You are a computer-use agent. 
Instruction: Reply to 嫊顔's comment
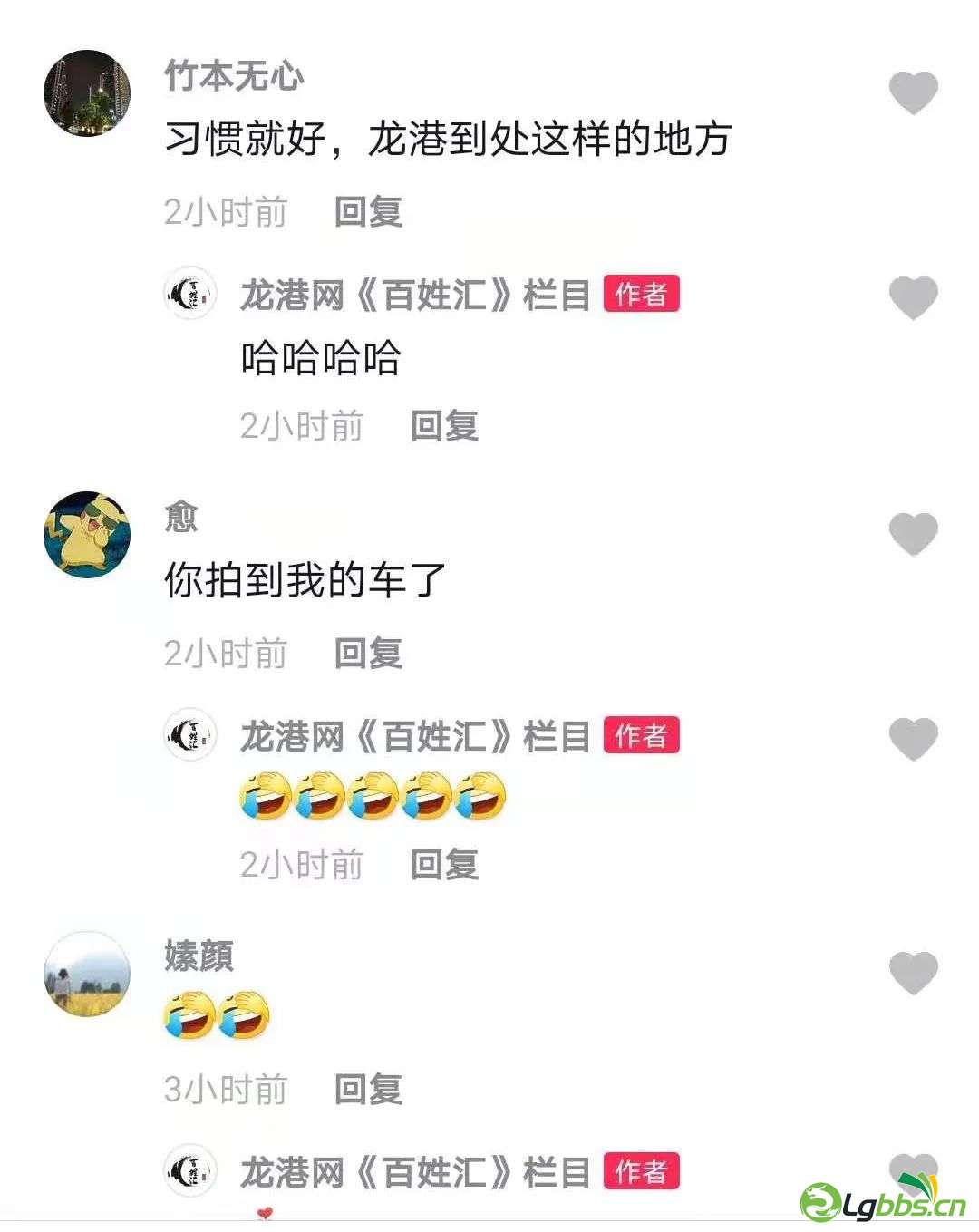click(x=368, y=1089)
